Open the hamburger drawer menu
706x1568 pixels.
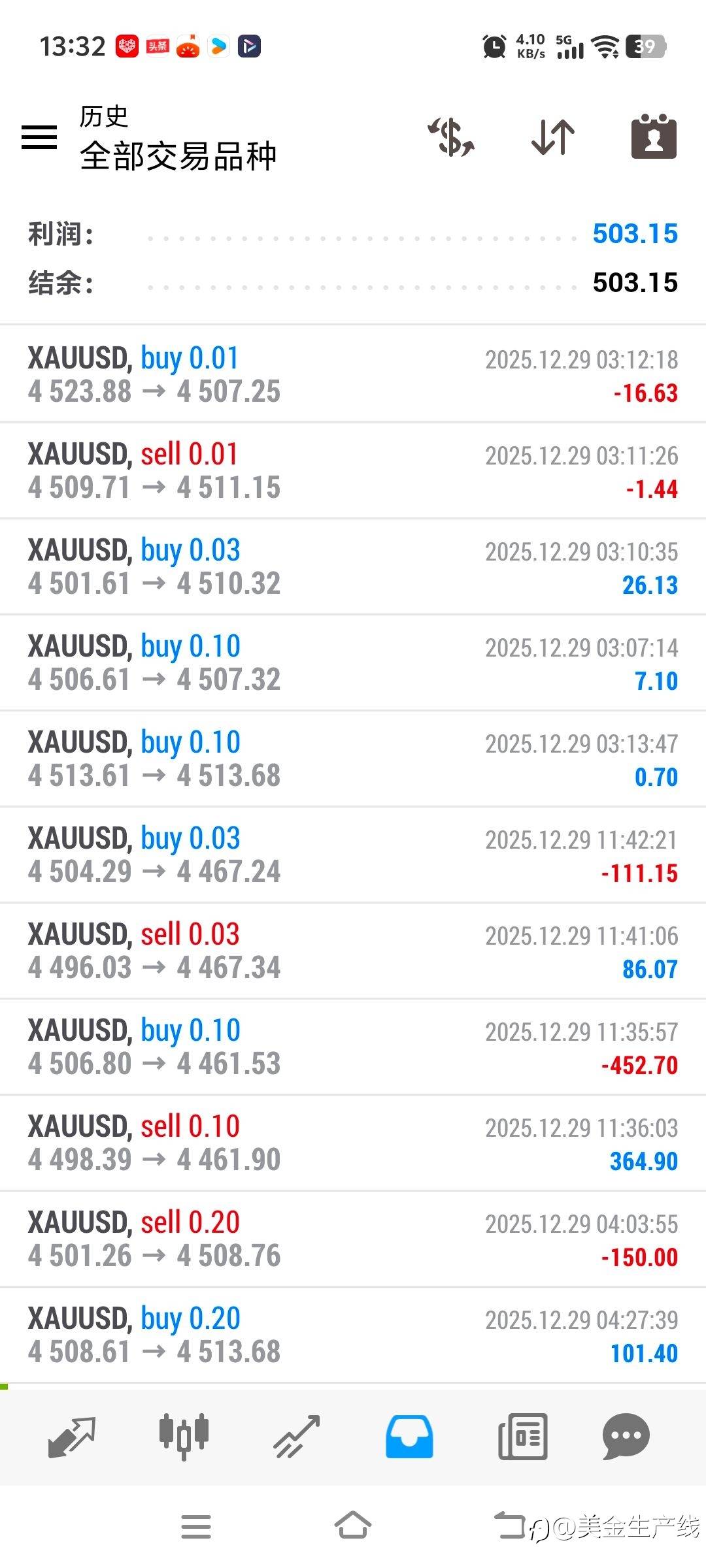click(x=39, y=137)
